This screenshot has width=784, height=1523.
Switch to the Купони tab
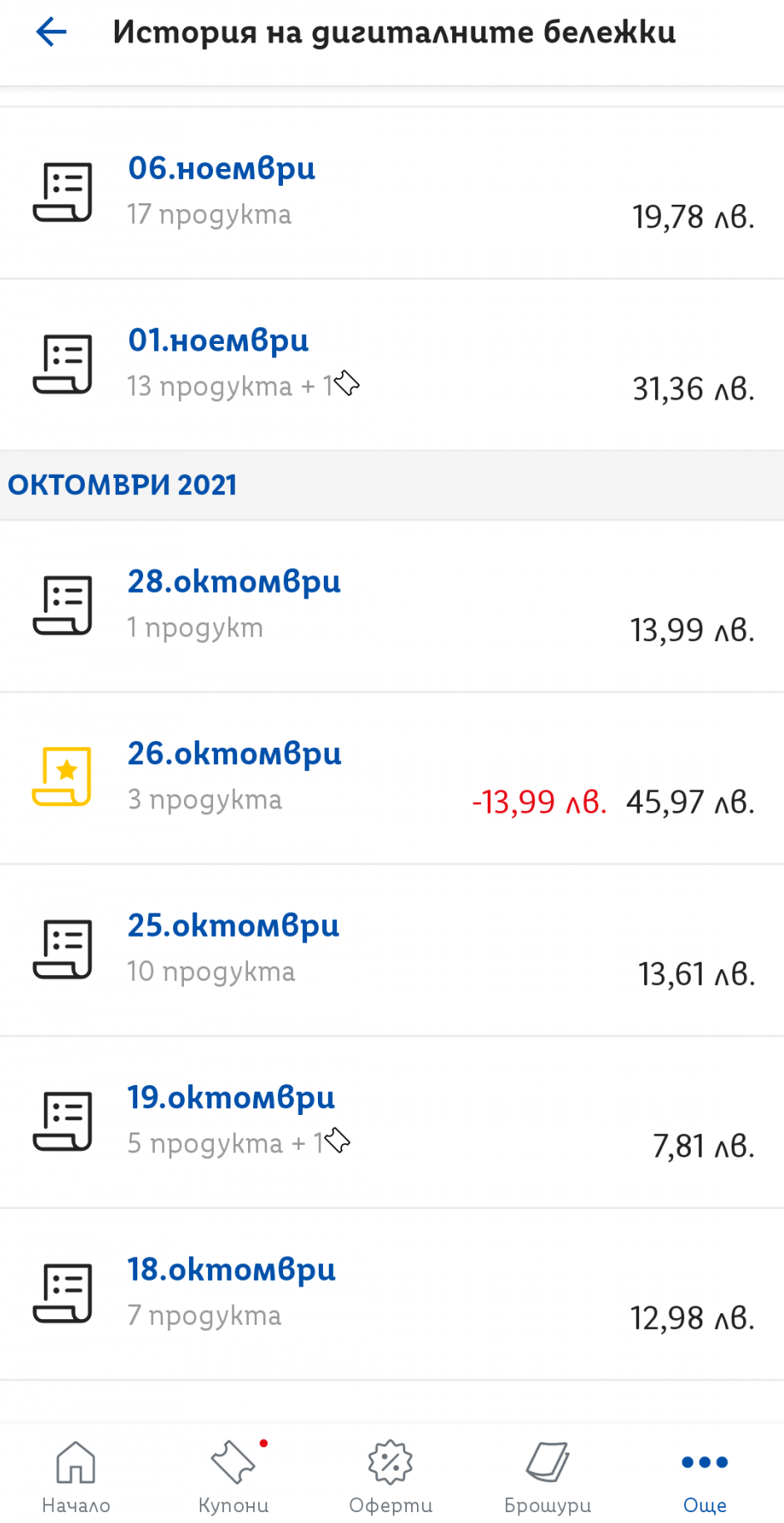[x=233, y=1477]
